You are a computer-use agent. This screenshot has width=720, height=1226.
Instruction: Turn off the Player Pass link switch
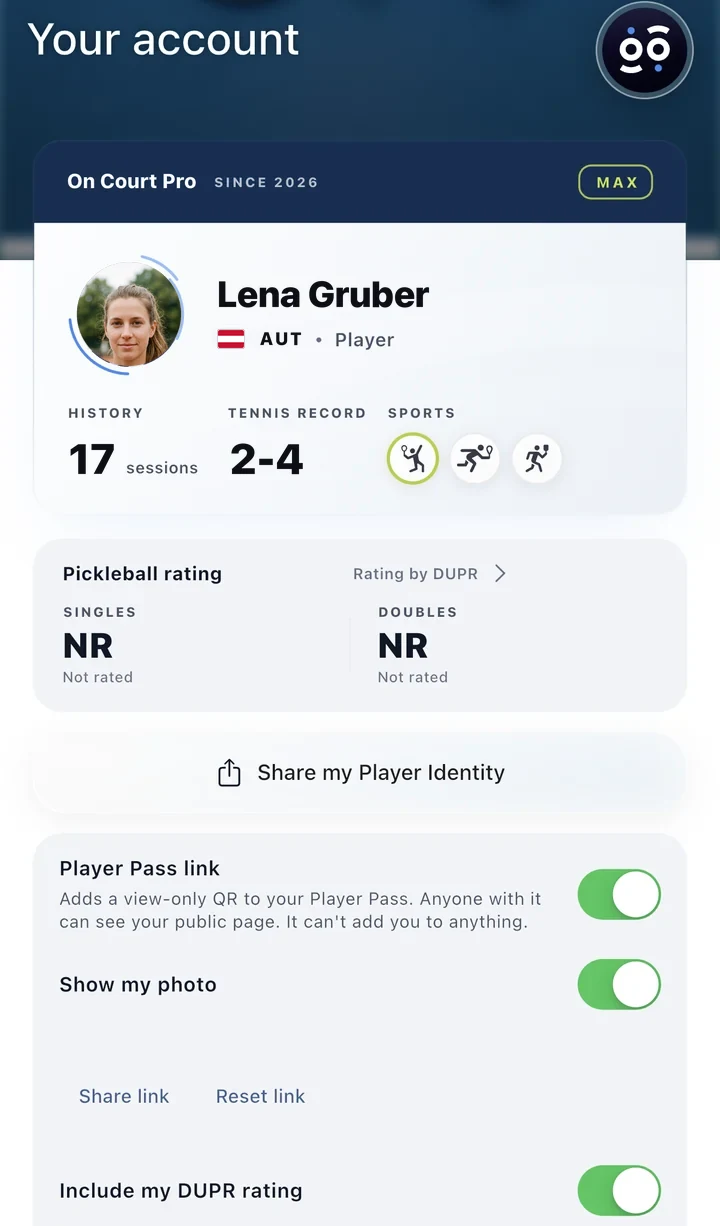[x=619, y=894]
